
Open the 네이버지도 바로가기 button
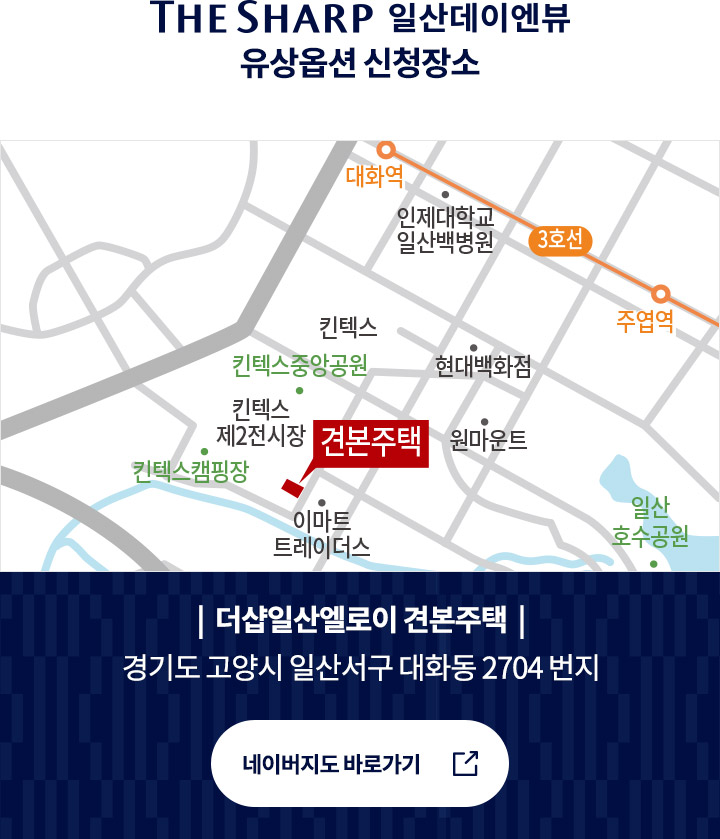tap(360, 764)
